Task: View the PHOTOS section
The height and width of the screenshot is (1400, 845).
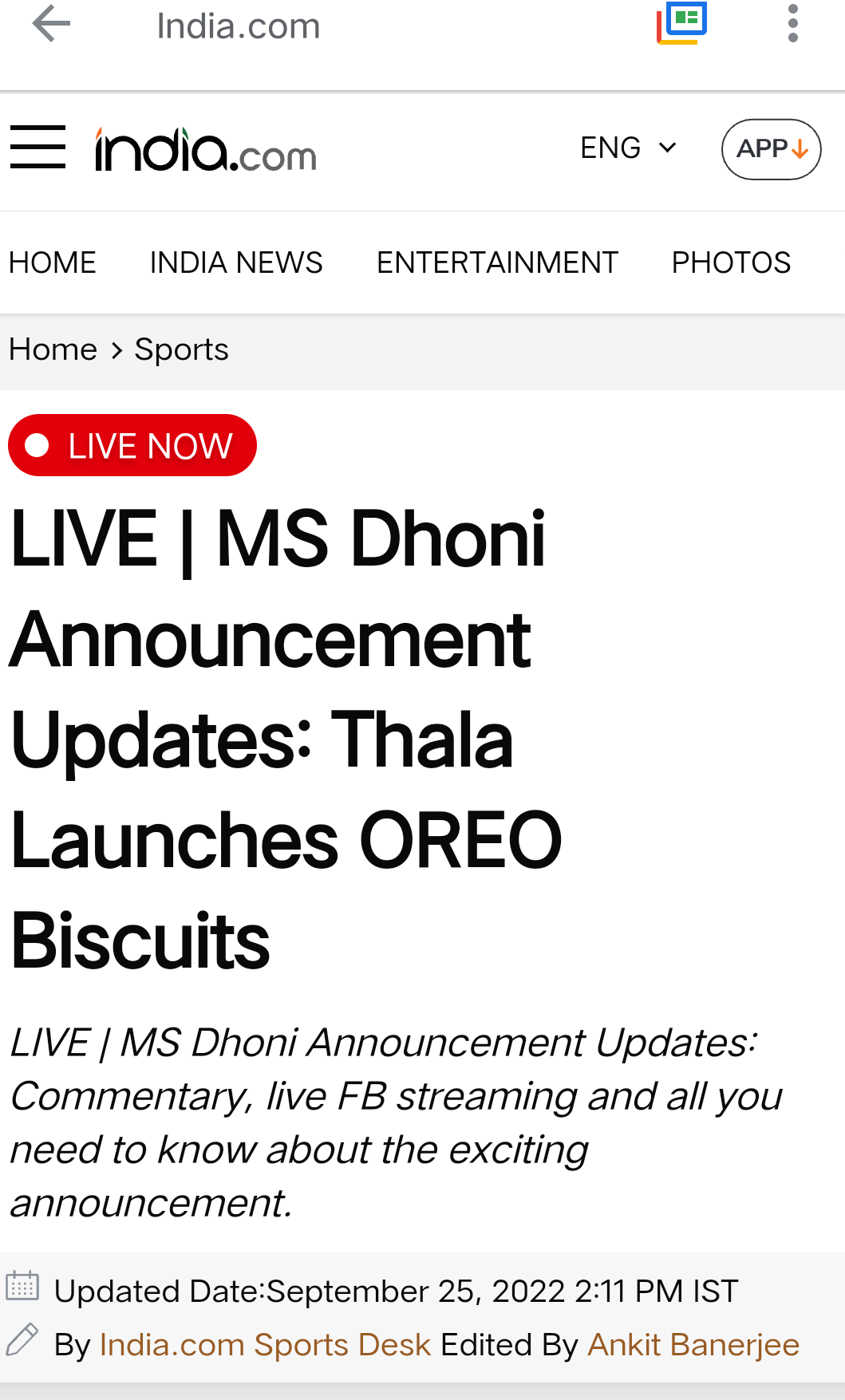Action: (731, 262)
